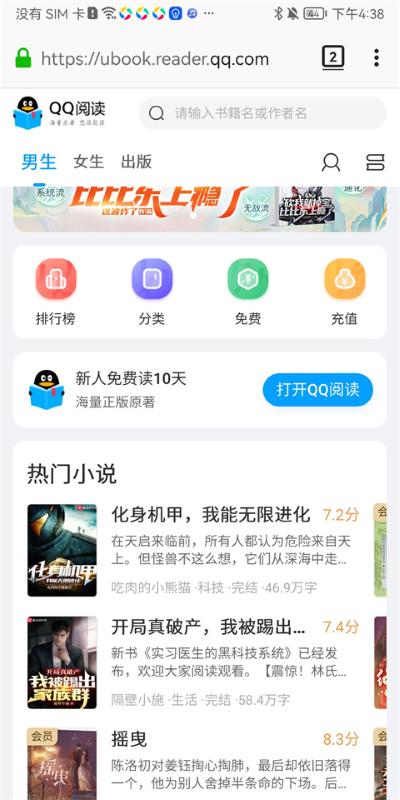Open the bookshelf icon beside profile
This screenshot has width=400, height=800.
[376, 162]
